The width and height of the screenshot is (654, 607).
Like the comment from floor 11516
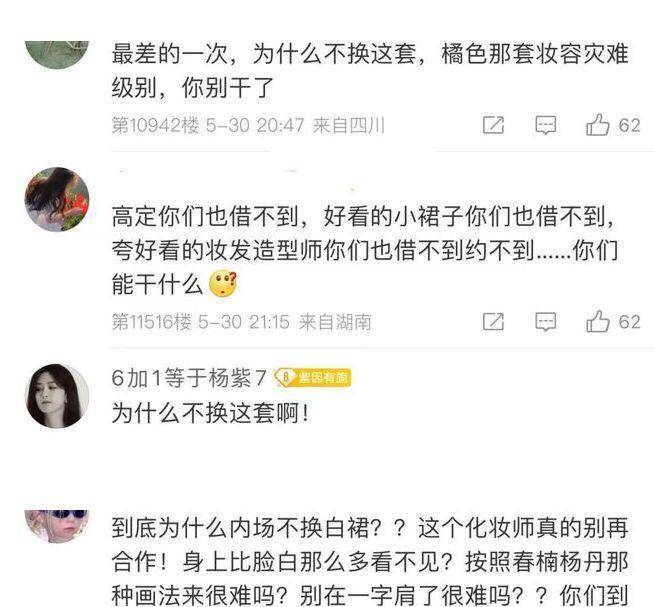[598, 321]
